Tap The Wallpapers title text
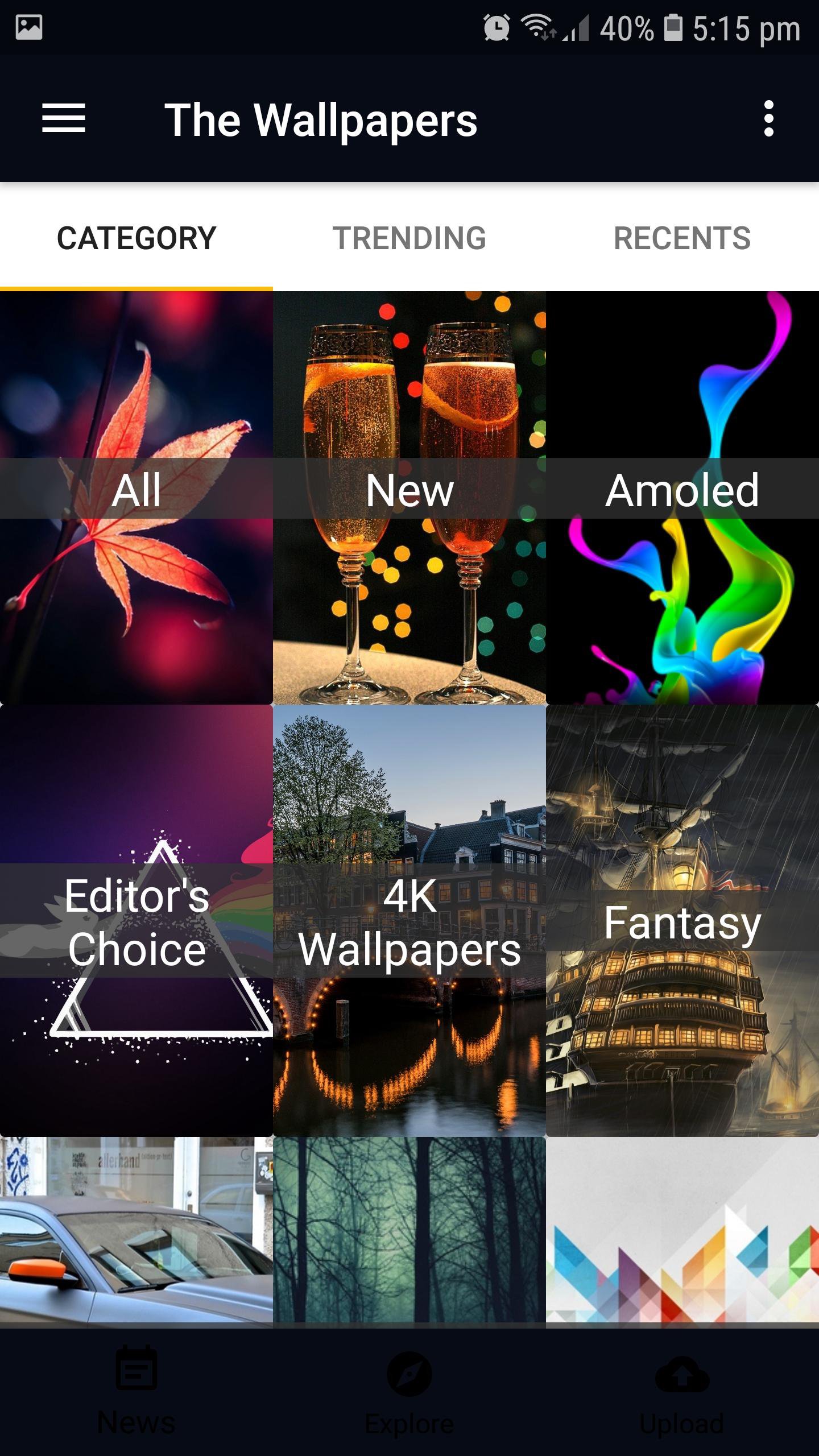Screen dimensions: 819x1456 [x=322, y=120]
